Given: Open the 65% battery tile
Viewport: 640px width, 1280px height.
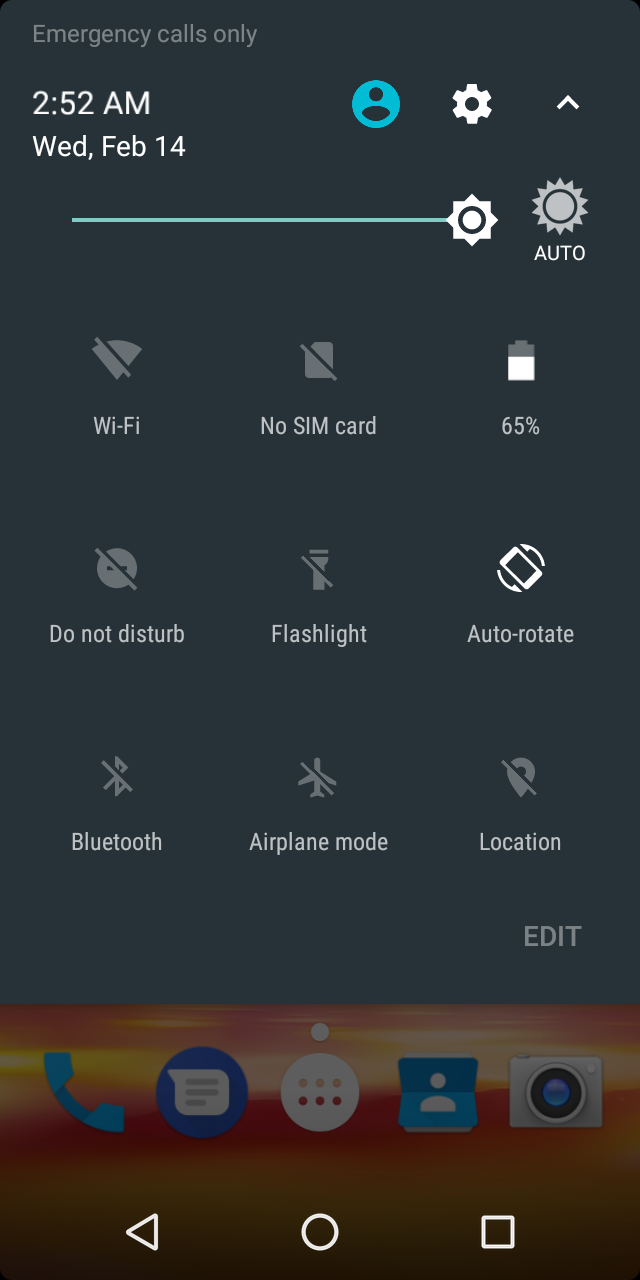Looking at the screenshot, I should tap(520, 360).
